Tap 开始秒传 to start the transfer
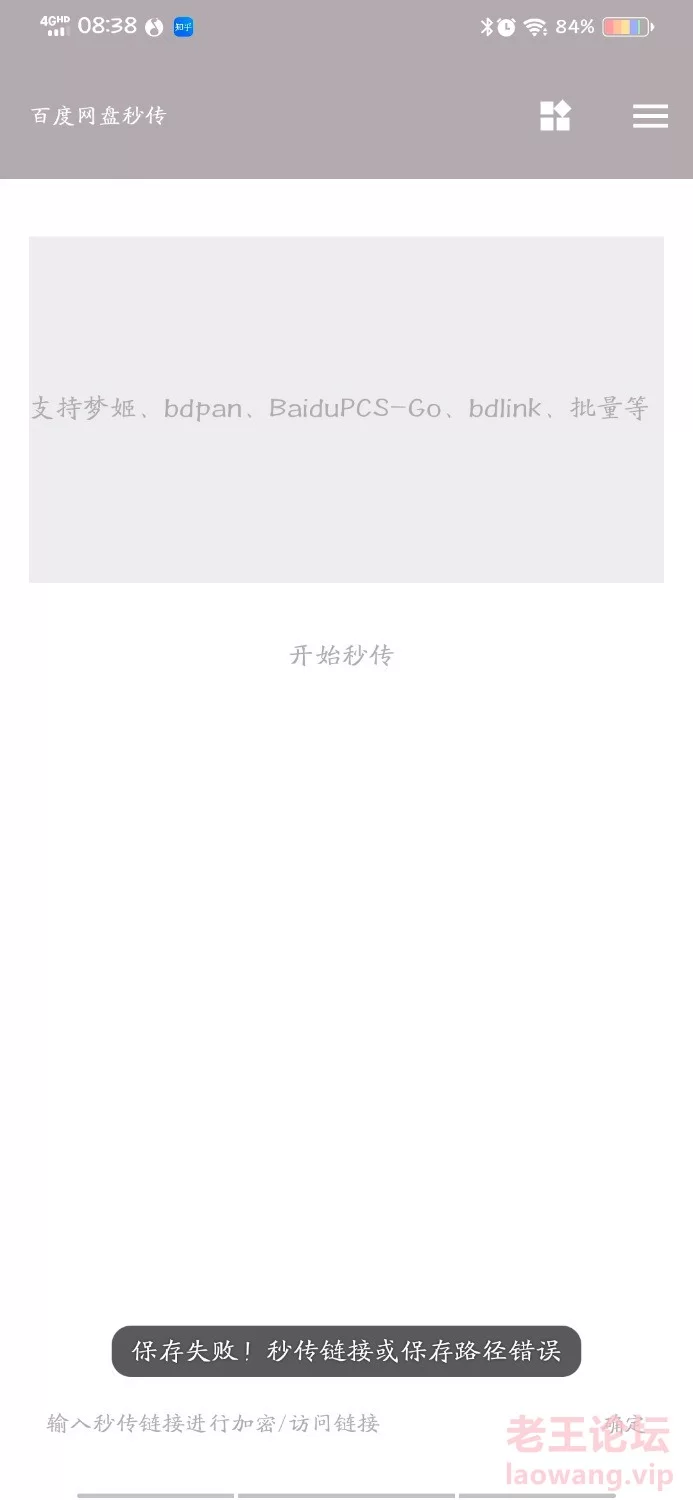Screen dimensions: 693x1500 click(x=342, y=656)
